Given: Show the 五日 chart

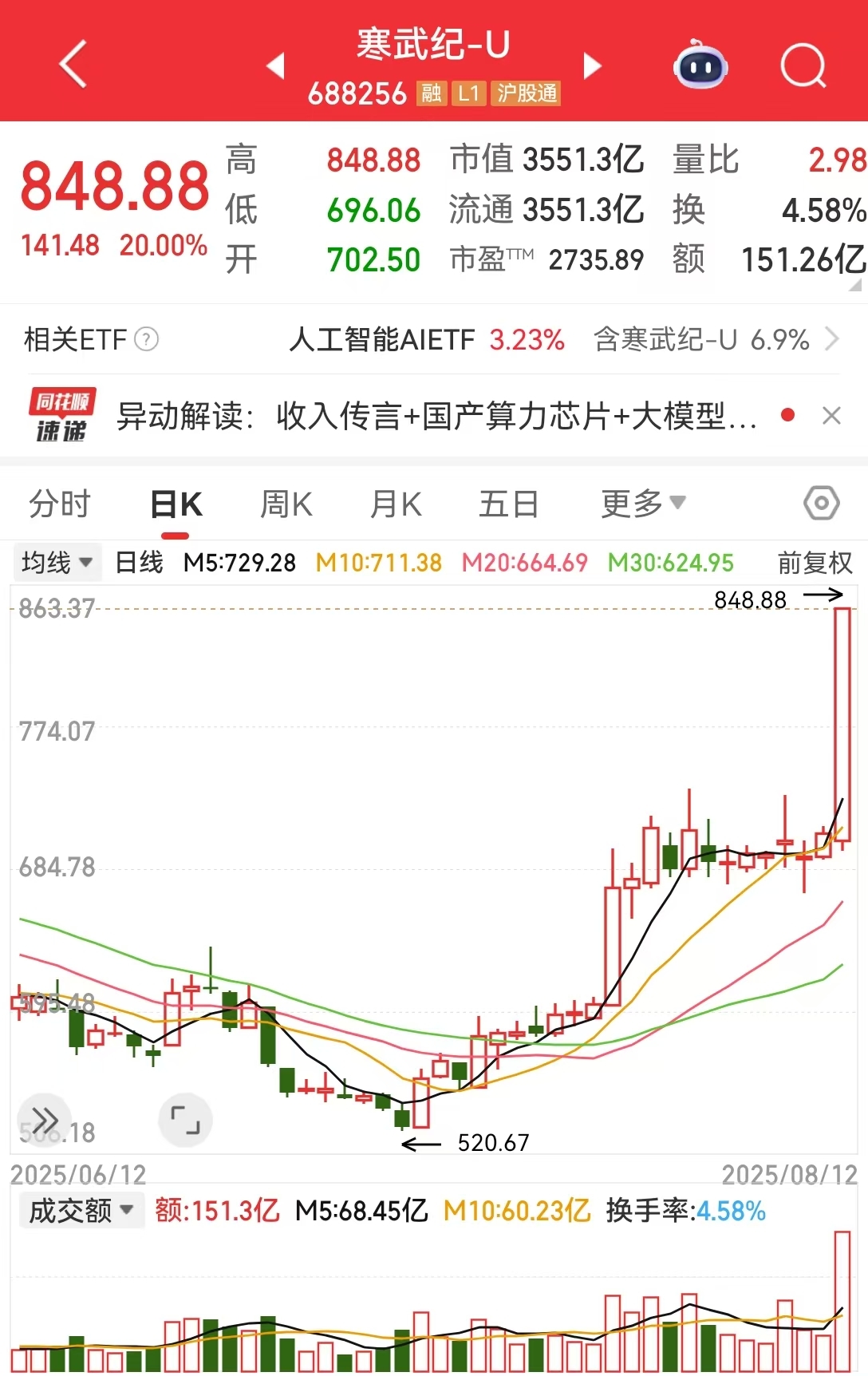Looking at the screenshot, I should (x=508, y=504).
